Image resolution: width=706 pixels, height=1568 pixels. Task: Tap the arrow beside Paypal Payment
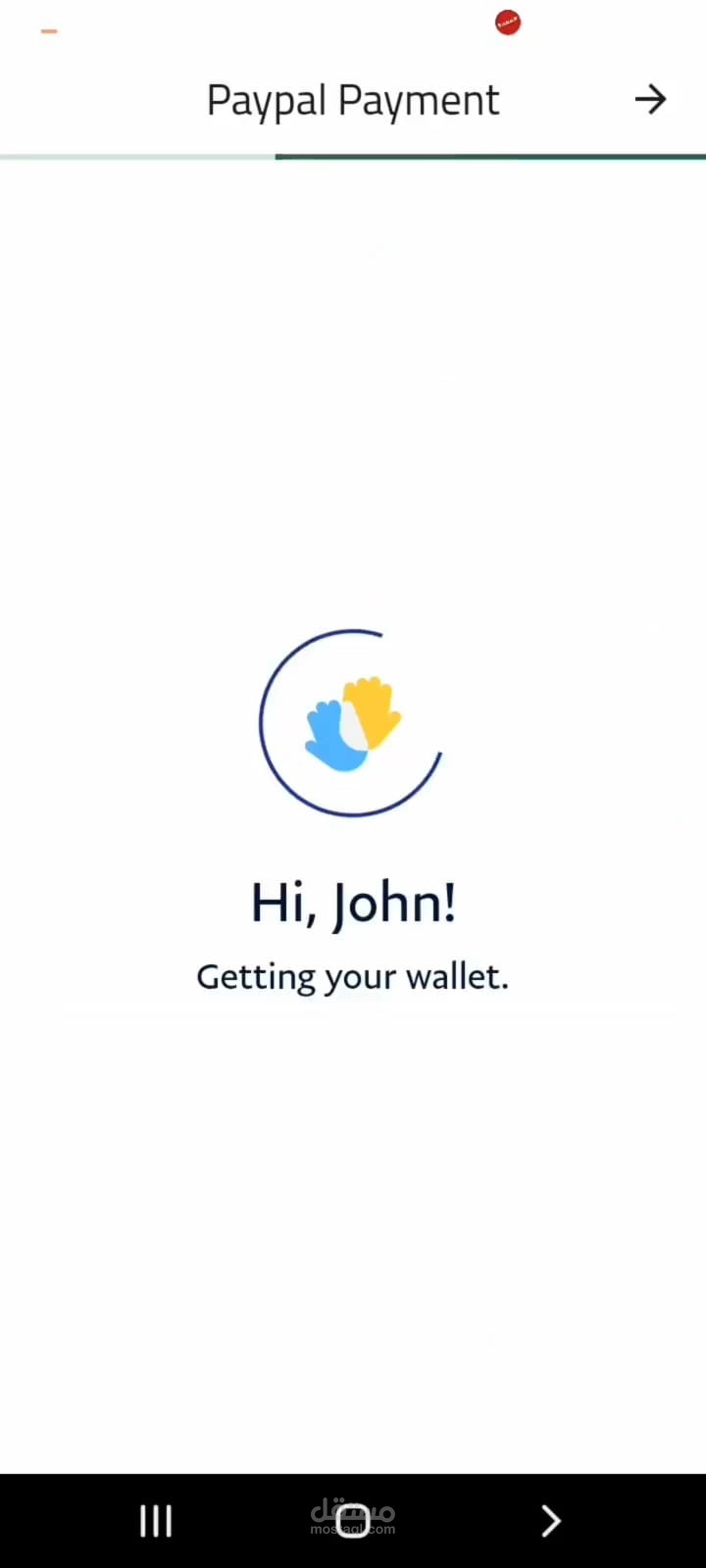click(650, 99)
